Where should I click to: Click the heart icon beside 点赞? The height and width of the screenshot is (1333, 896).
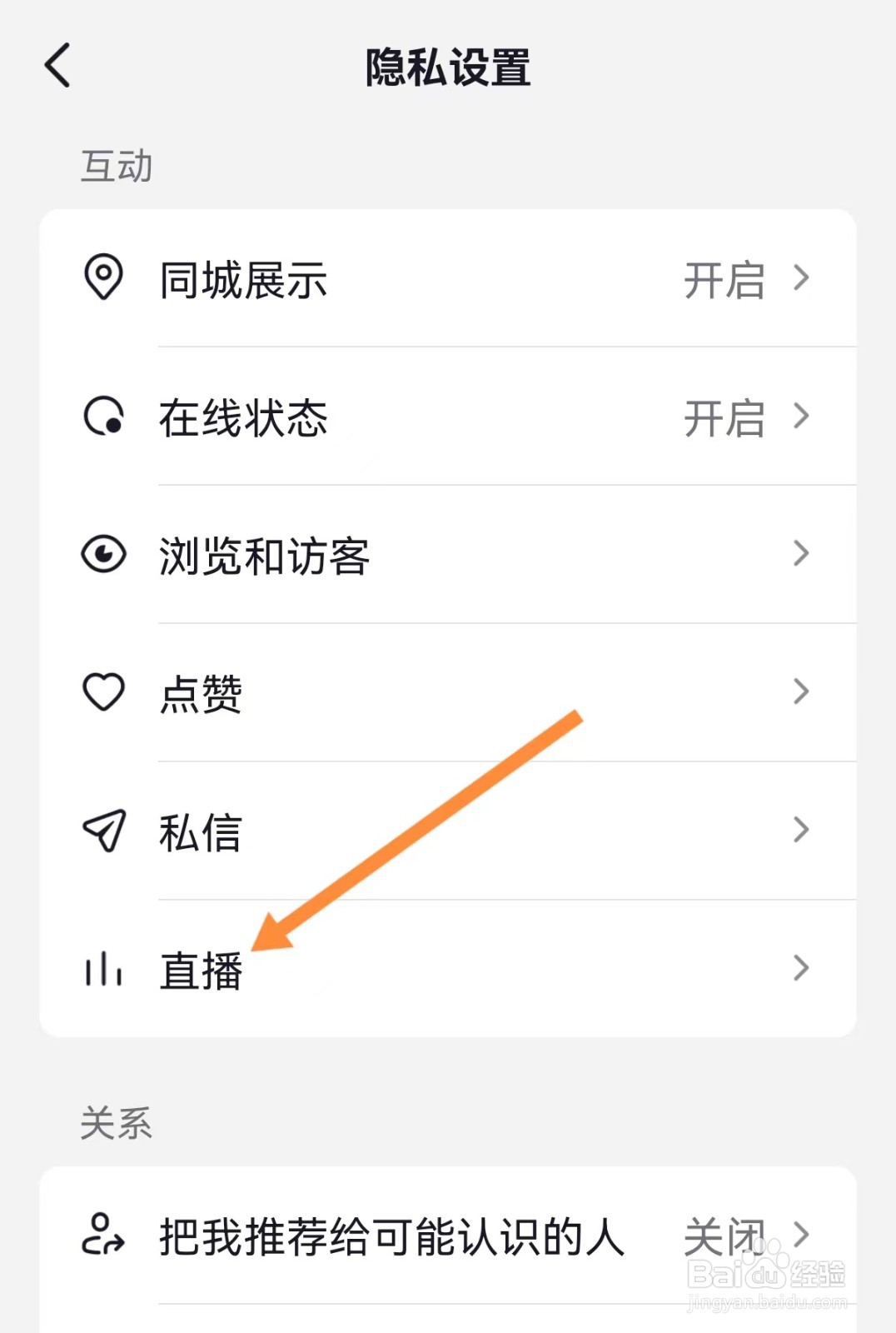click(x=103, y=691)
